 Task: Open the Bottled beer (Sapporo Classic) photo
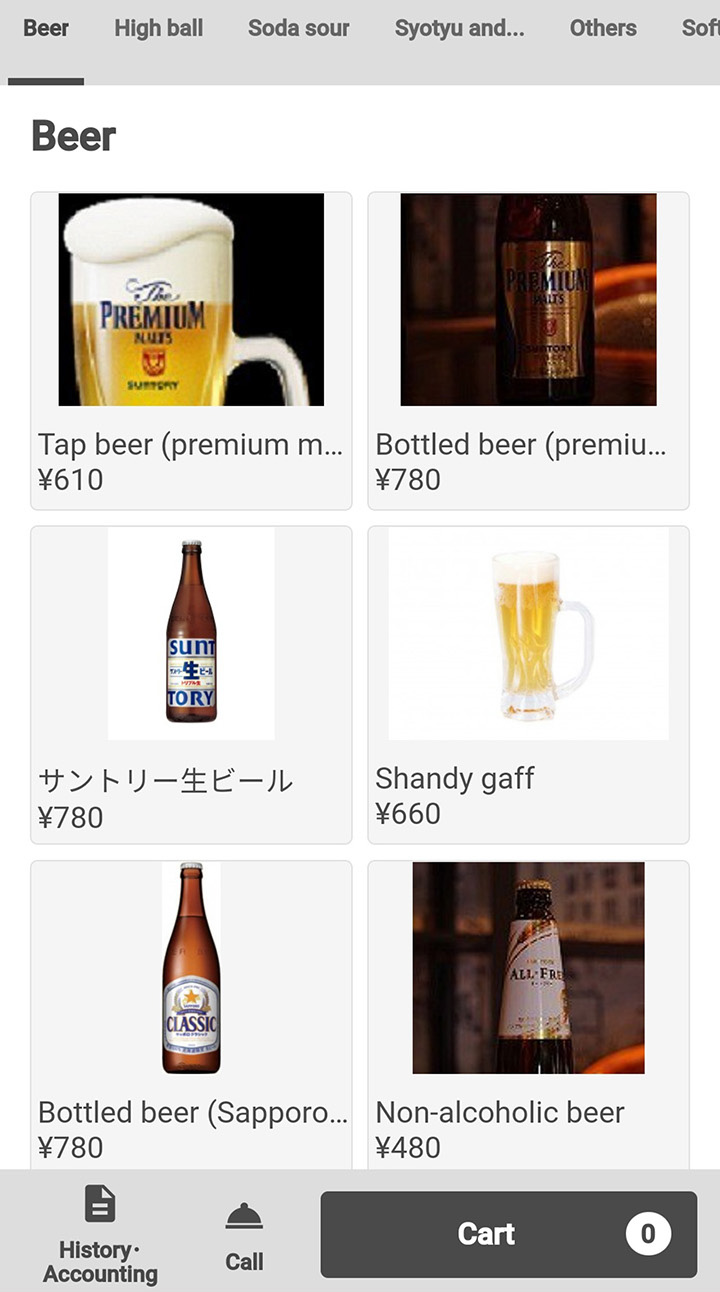(191, 968)
